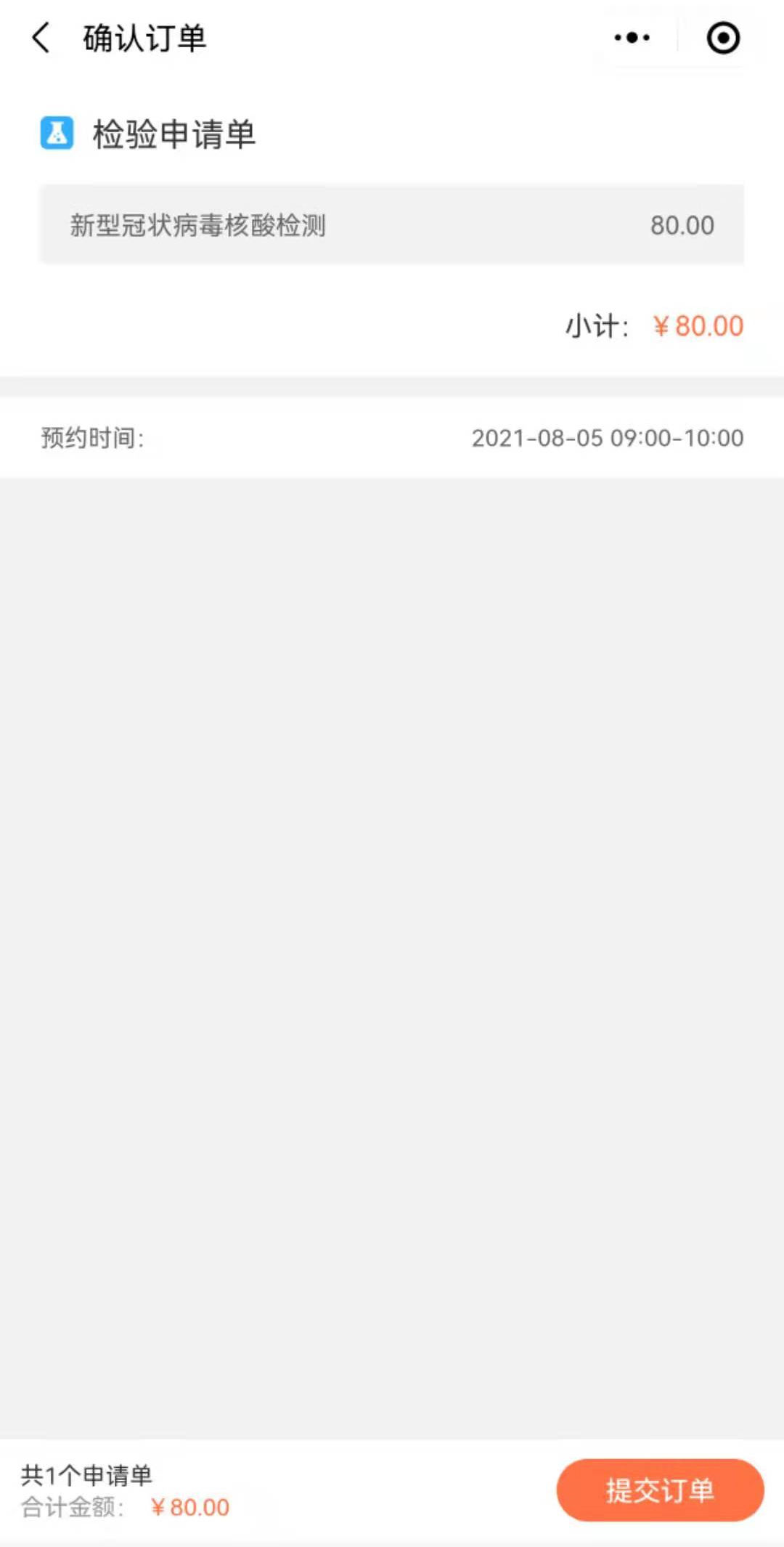Select the 检验申请单 section heading
This screenshot has width=784, height=1547.
[x=174, y=132]
